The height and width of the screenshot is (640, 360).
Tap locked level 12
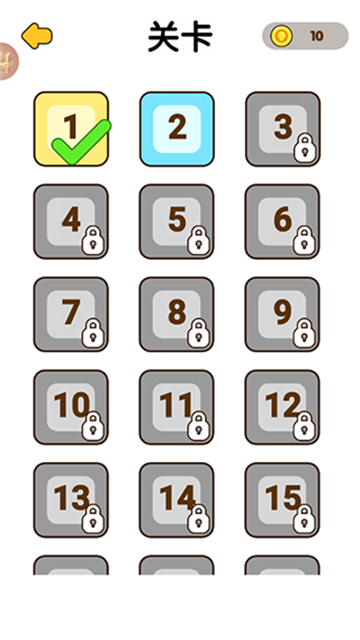click(x=282, y=407)
